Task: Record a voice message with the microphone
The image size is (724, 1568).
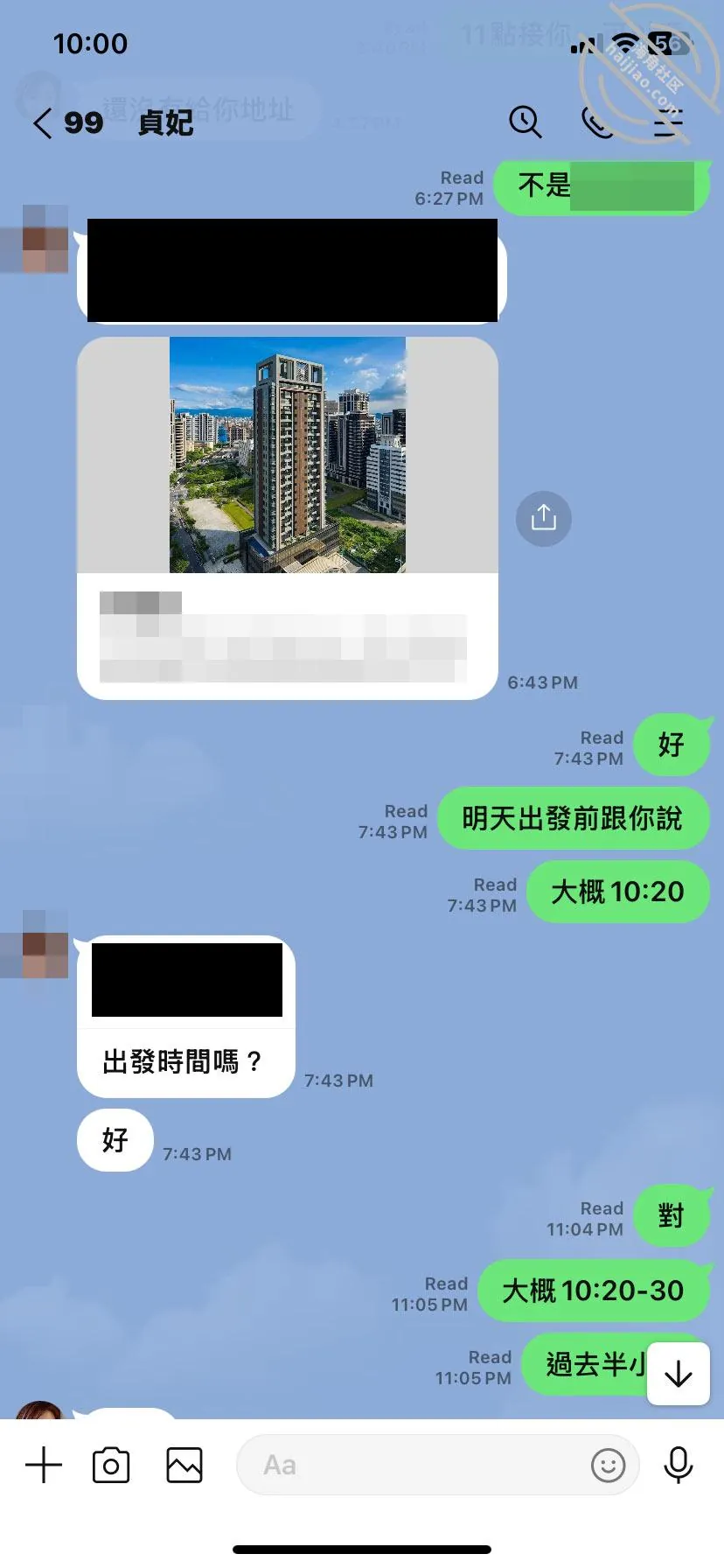Action: click(x=679, y=1465)
